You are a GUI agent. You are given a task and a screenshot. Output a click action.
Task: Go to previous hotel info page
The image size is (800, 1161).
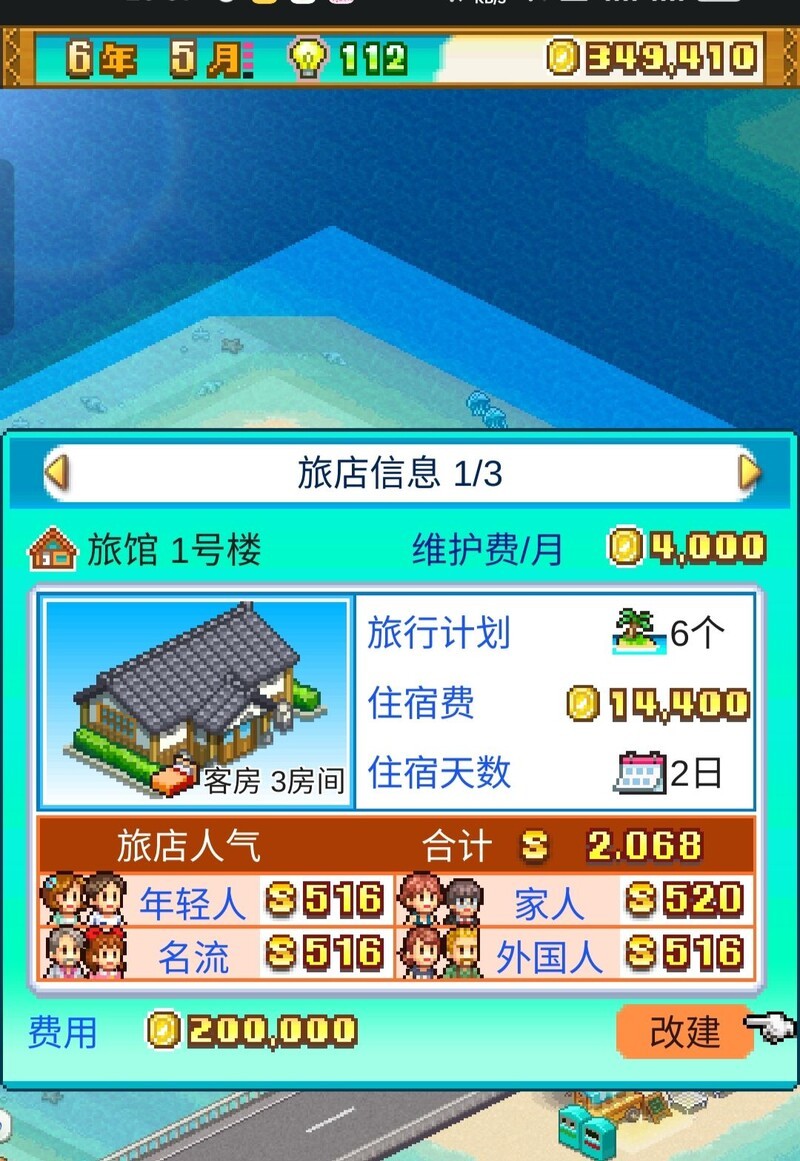click(57, 472)
